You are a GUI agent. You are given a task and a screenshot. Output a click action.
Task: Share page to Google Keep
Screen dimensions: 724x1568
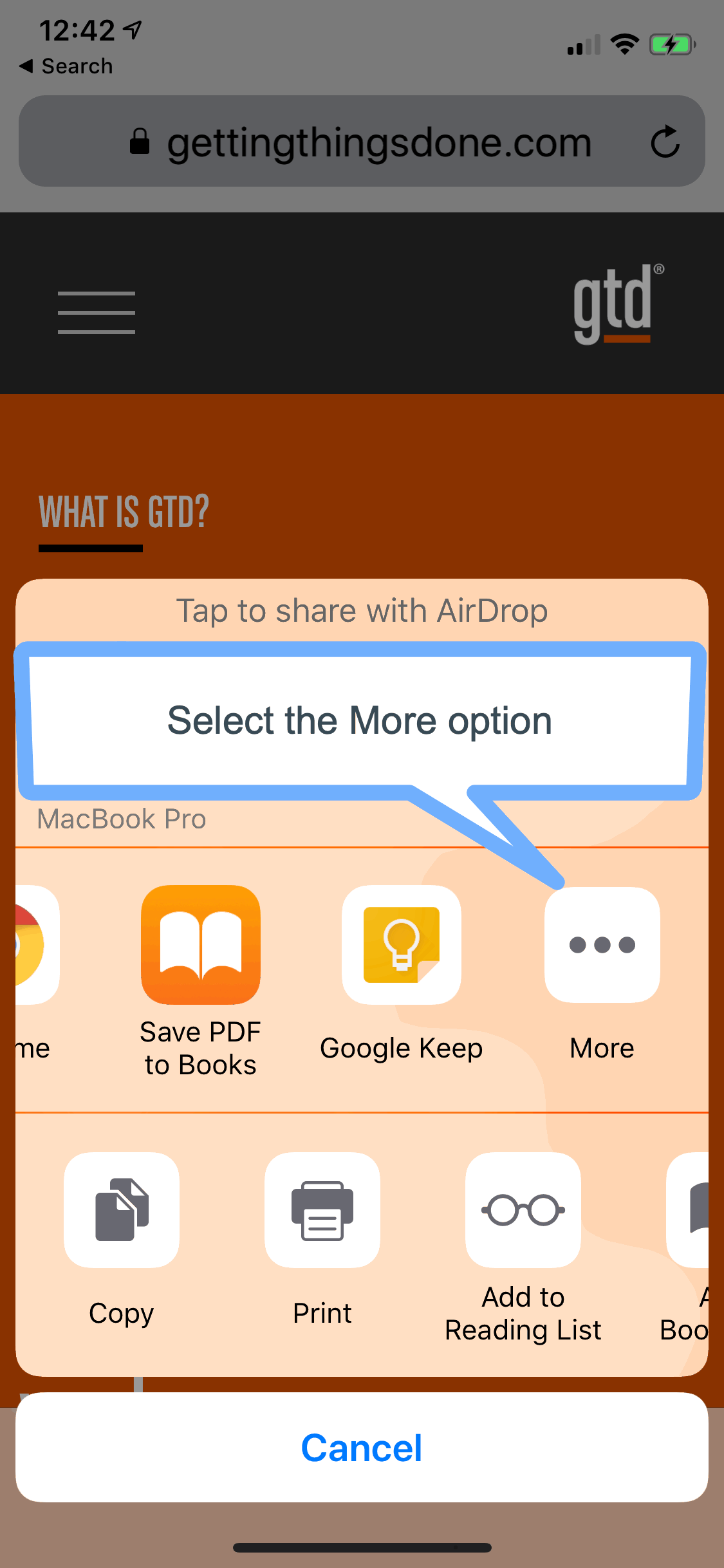[401, 945]
